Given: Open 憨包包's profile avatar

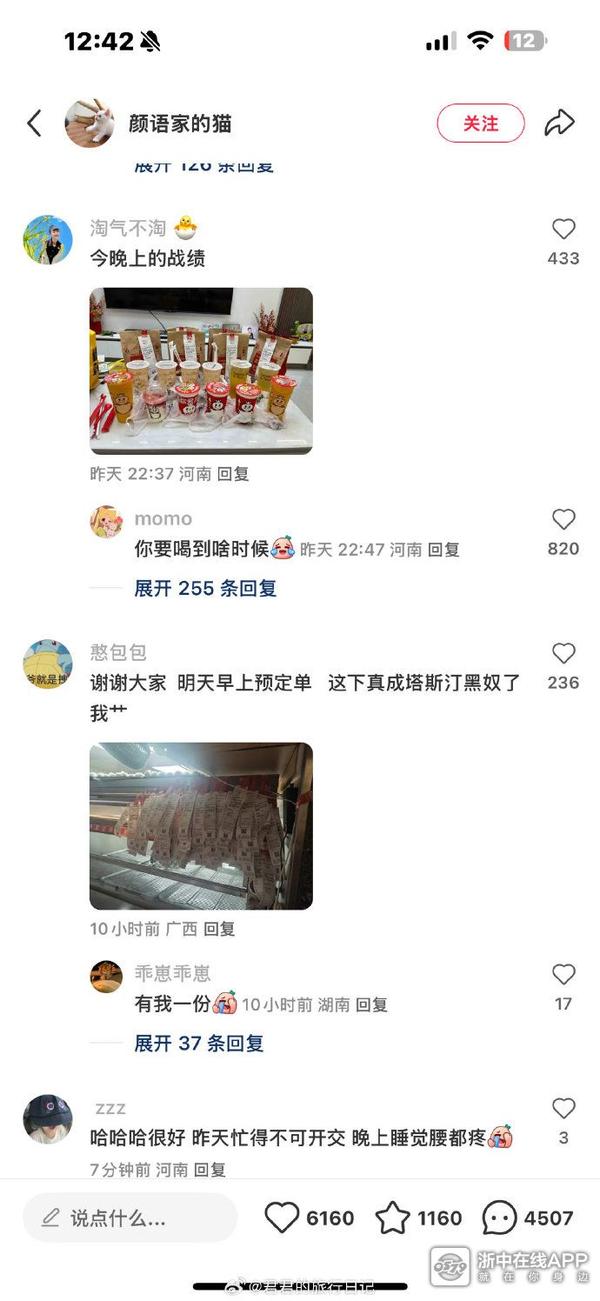Looking at the screenshot, I should pyautogui.click(x=47, y=665).
